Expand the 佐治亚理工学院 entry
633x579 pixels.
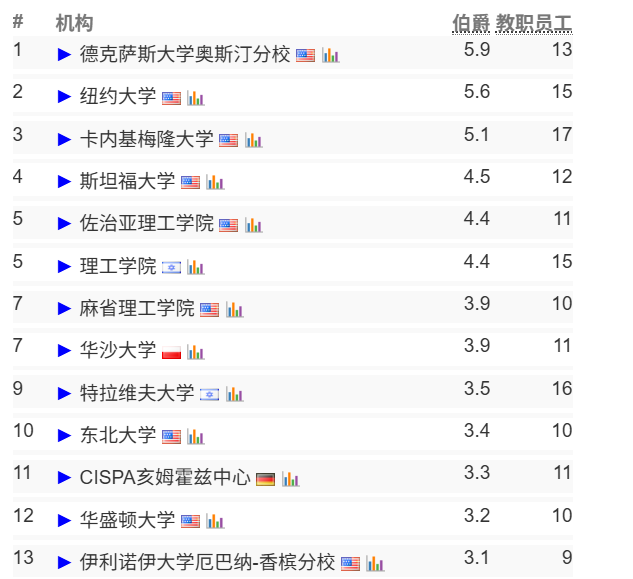coord(64,225)
